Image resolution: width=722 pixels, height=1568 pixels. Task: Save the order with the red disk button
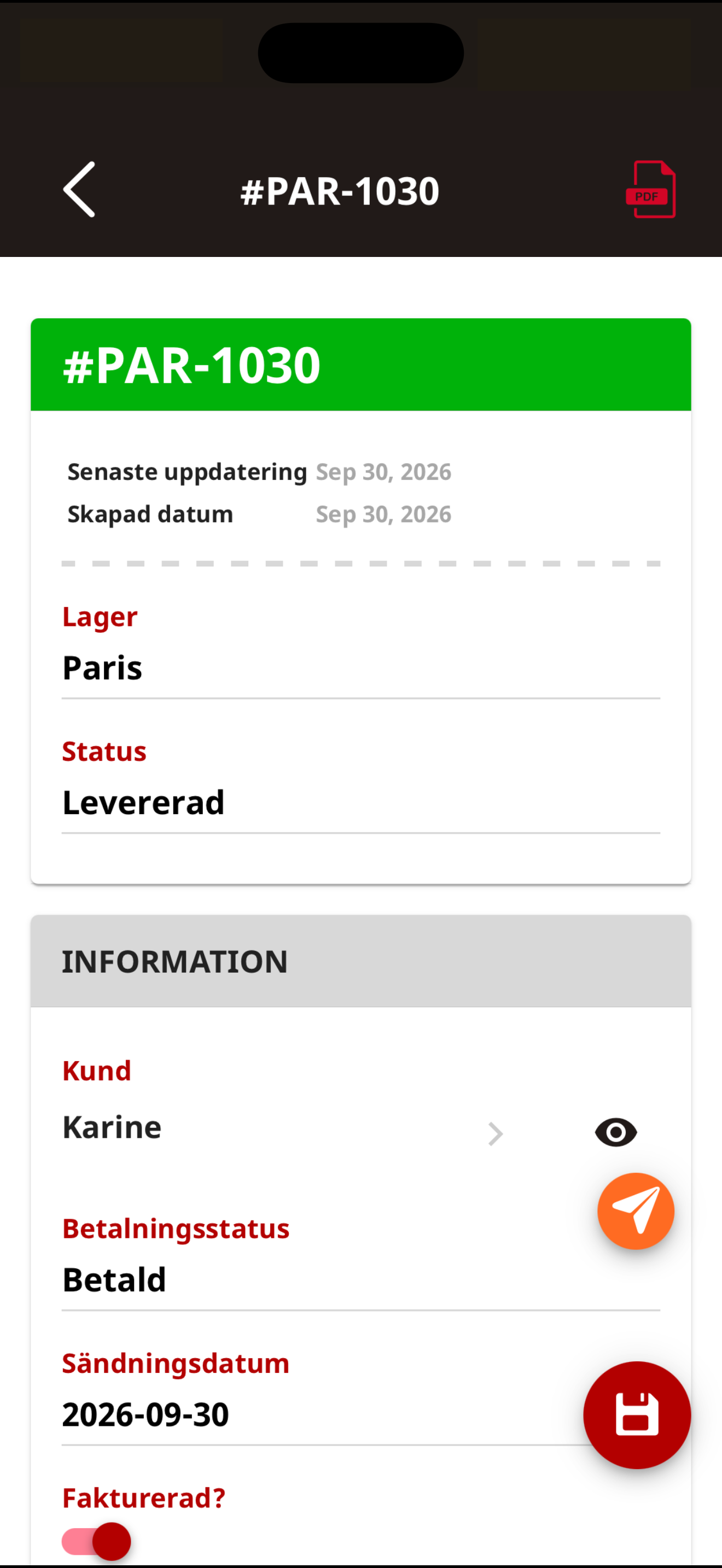[637, 1414]
